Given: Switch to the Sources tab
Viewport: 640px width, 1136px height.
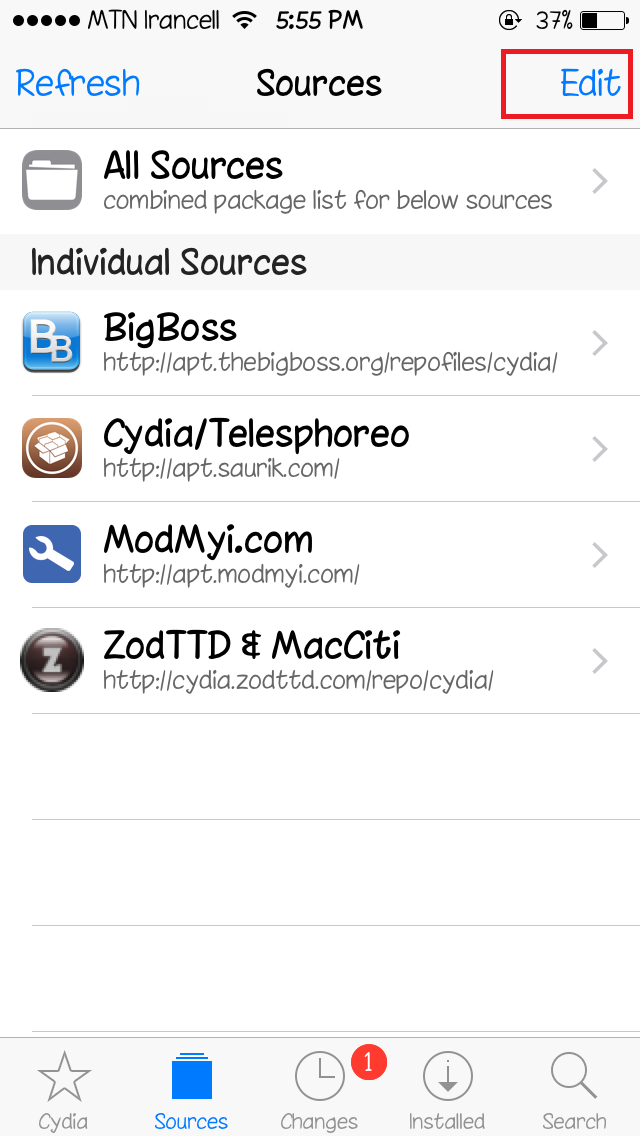Looking at the screenshot, I should (191, 1090).
